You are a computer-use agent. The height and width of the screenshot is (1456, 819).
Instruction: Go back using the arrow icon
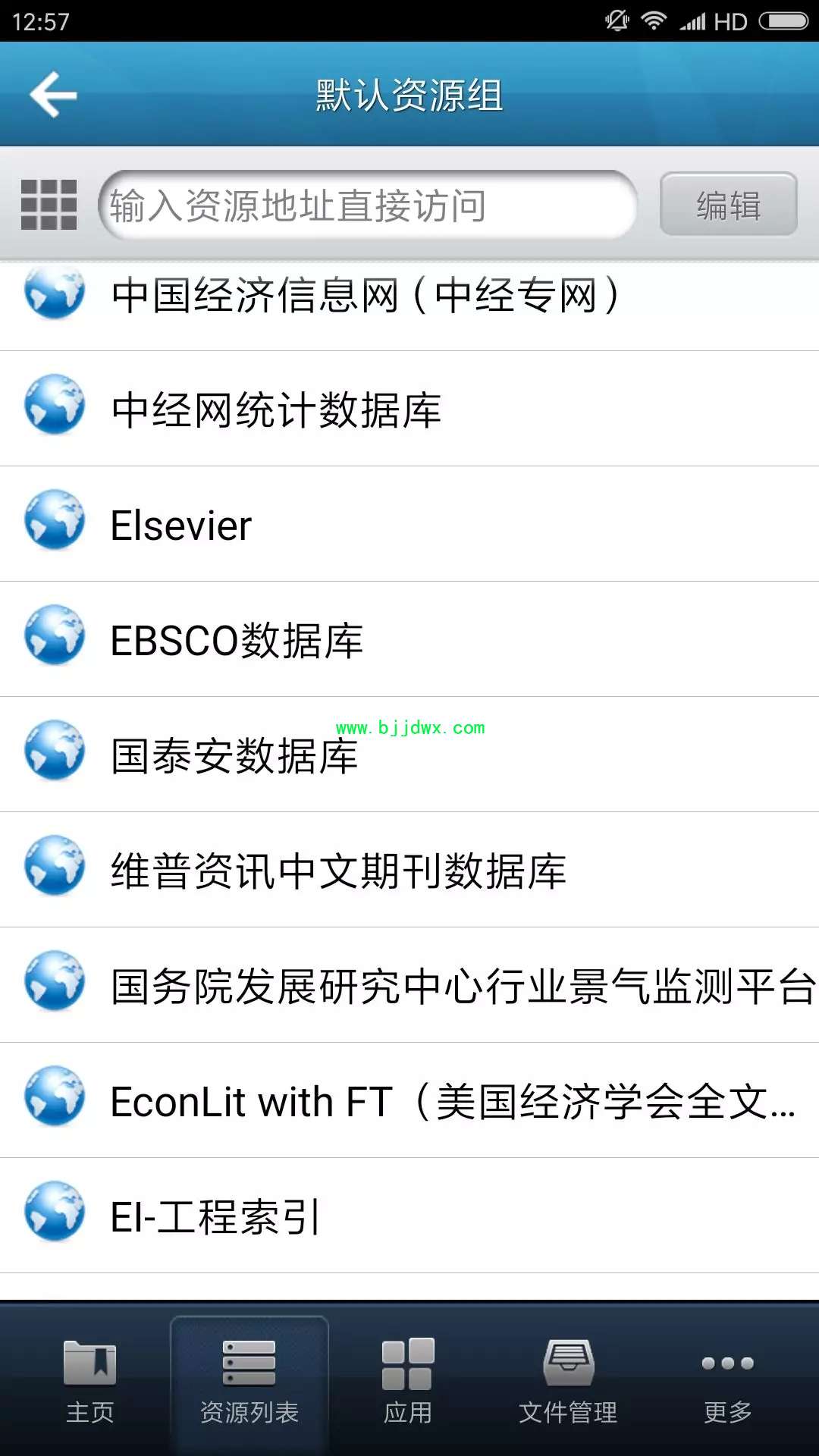[x=53, y=95]
